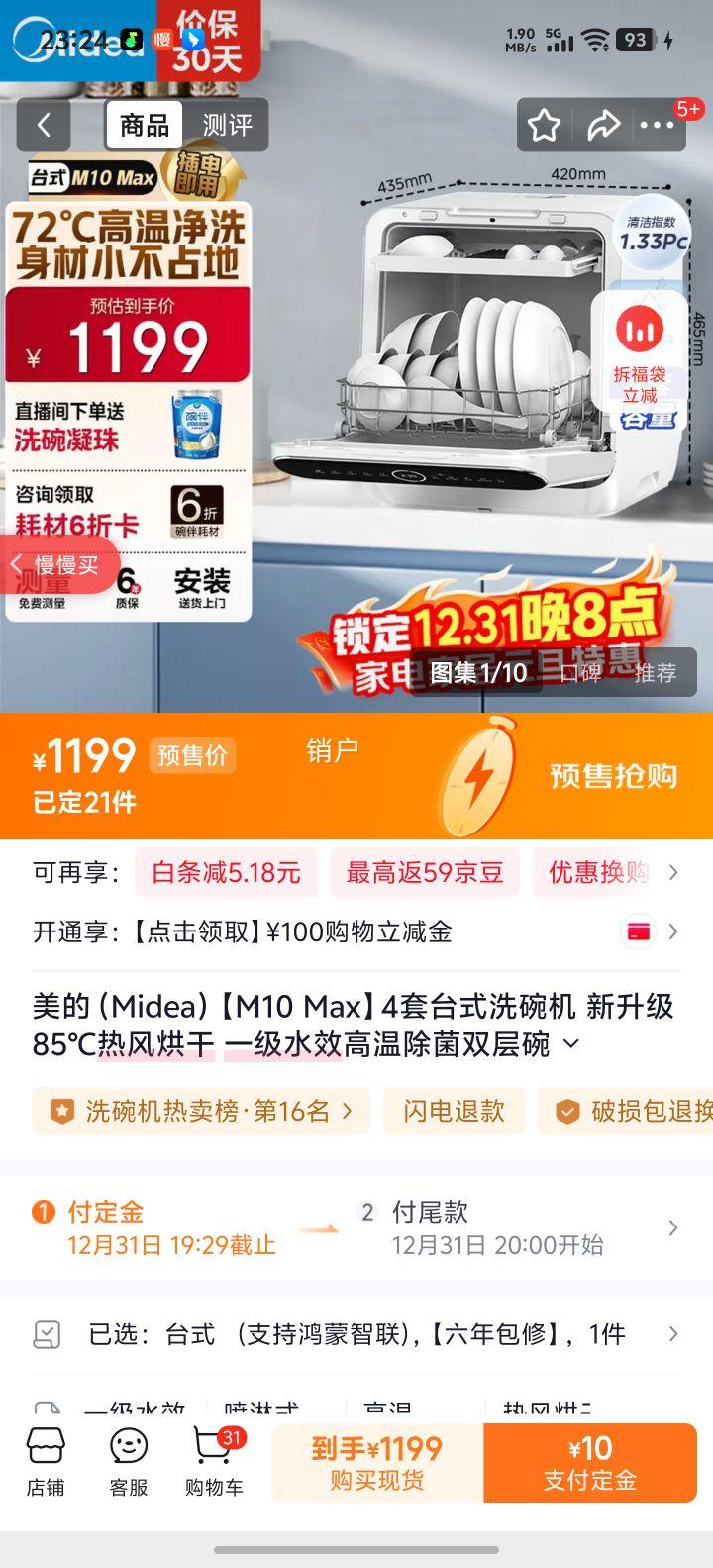This screenshot has width=713, height=1568.
Task: Open the 已选 selection row chevron
Action: pos(675,1334)
